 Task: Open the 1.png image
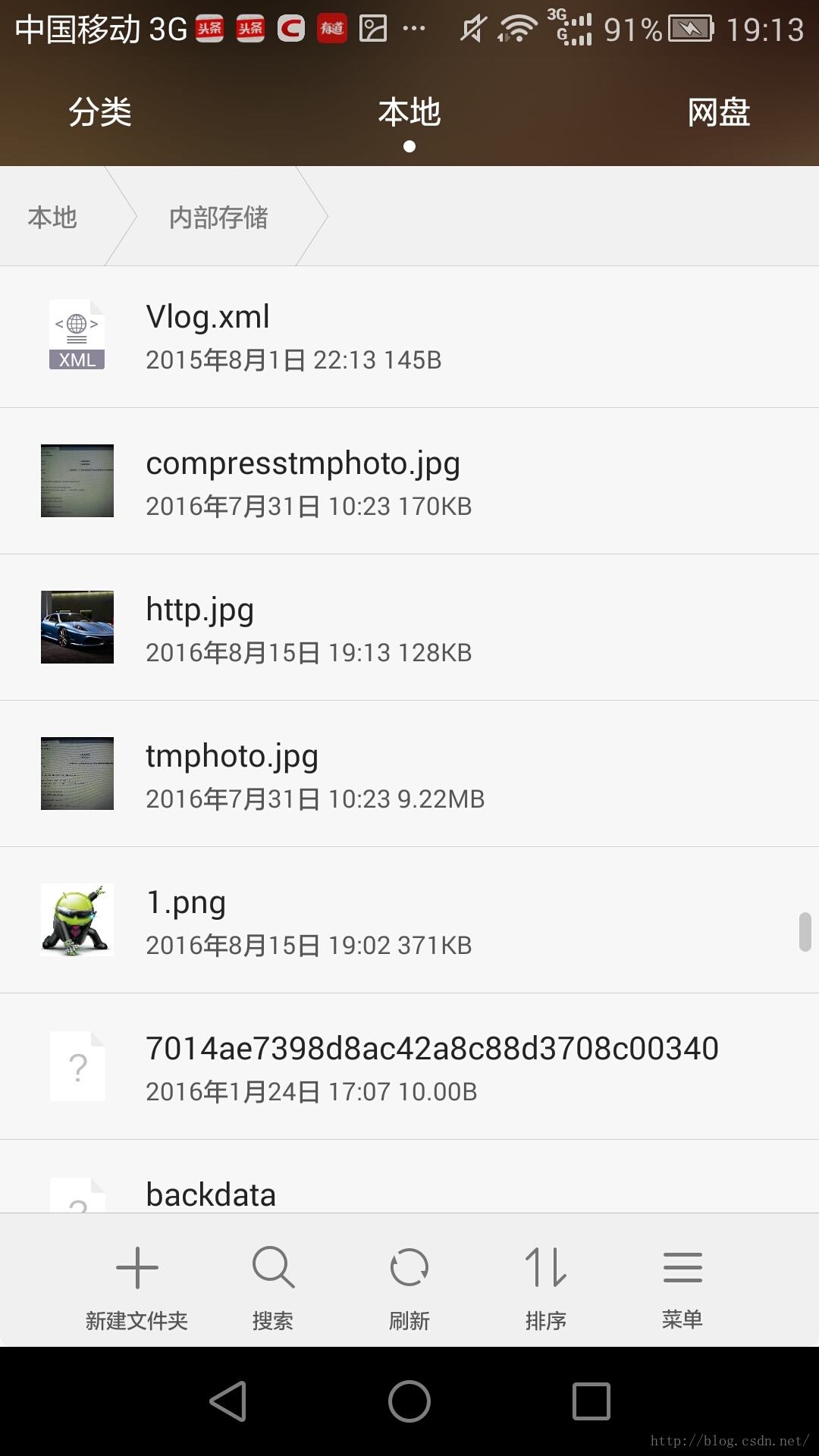409,921
